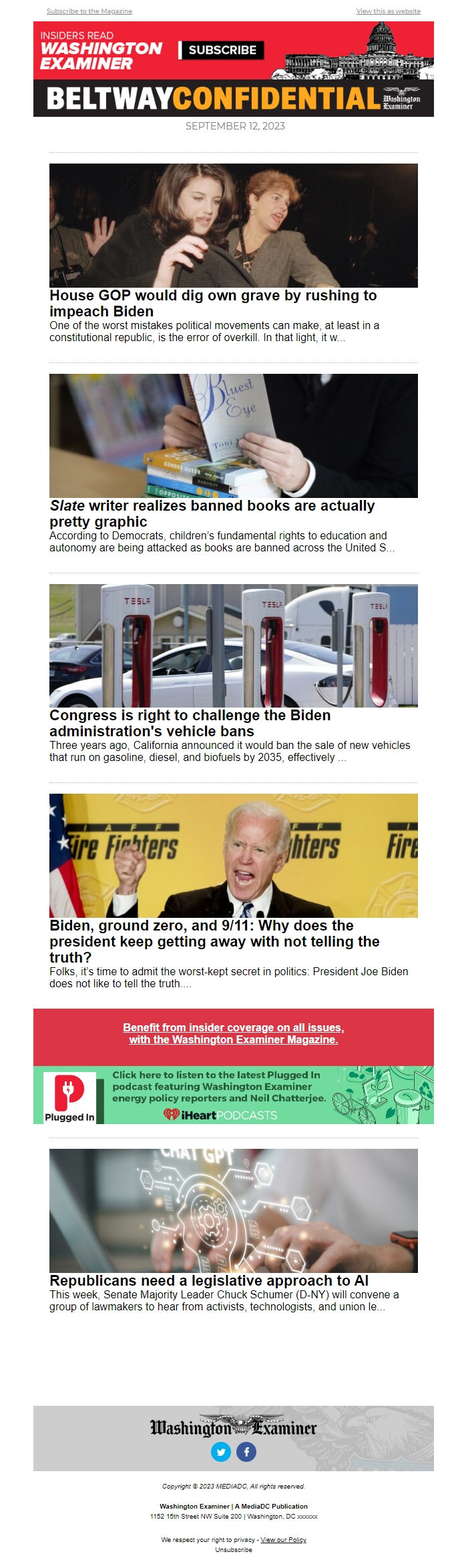Open the Monica Lewinsky photo story image
The image size is (456, 1568).
click(x=233, y=225)
